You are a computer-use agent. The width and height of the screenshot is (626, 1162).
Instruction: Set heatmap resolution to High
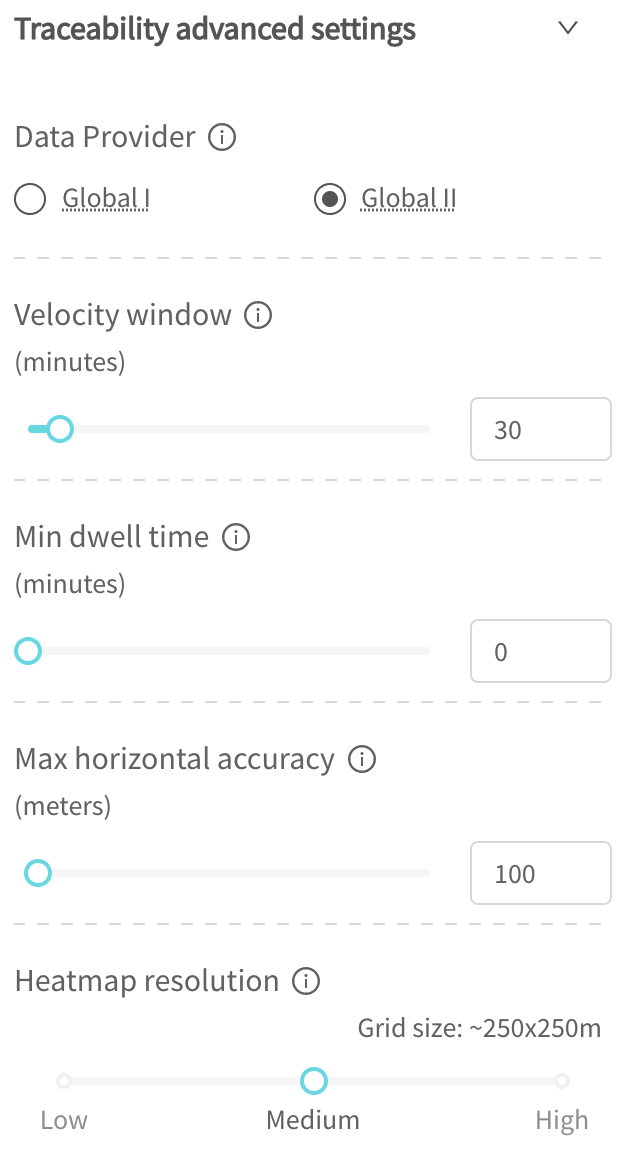pyautogui.click(x=562, y=1081)
